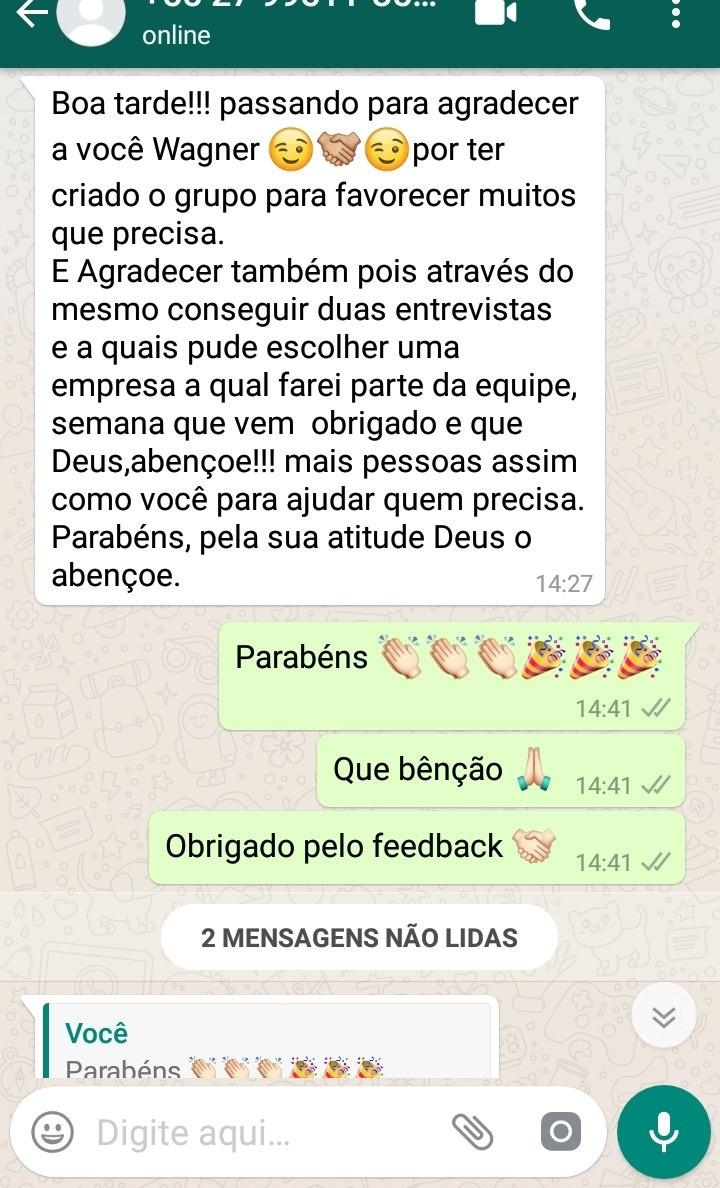This screenshot has width=720, height=1188.
Task: Open contact info from the online status header
Action: [177, 35]
